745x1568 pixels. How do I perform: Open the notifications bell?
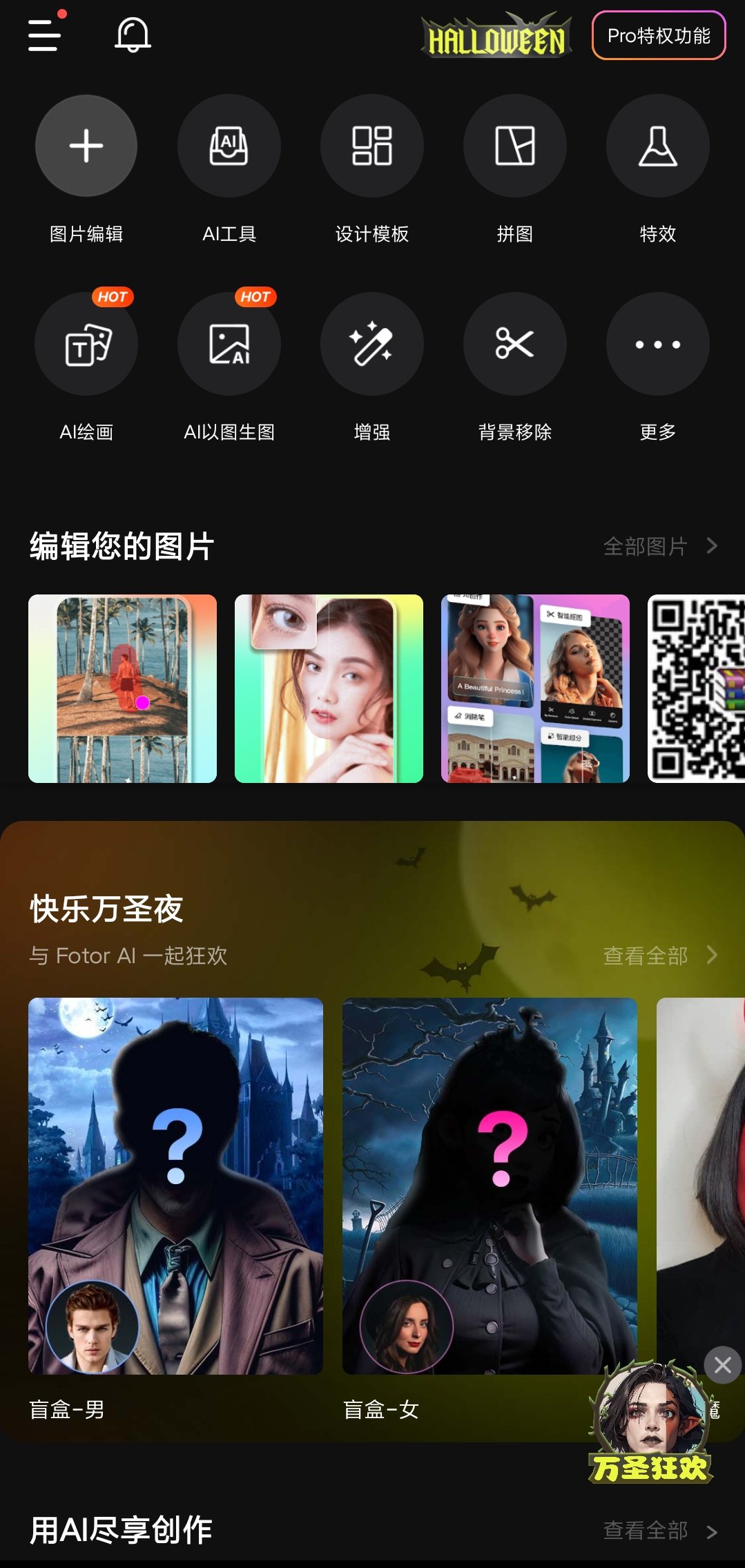[133, 35]
